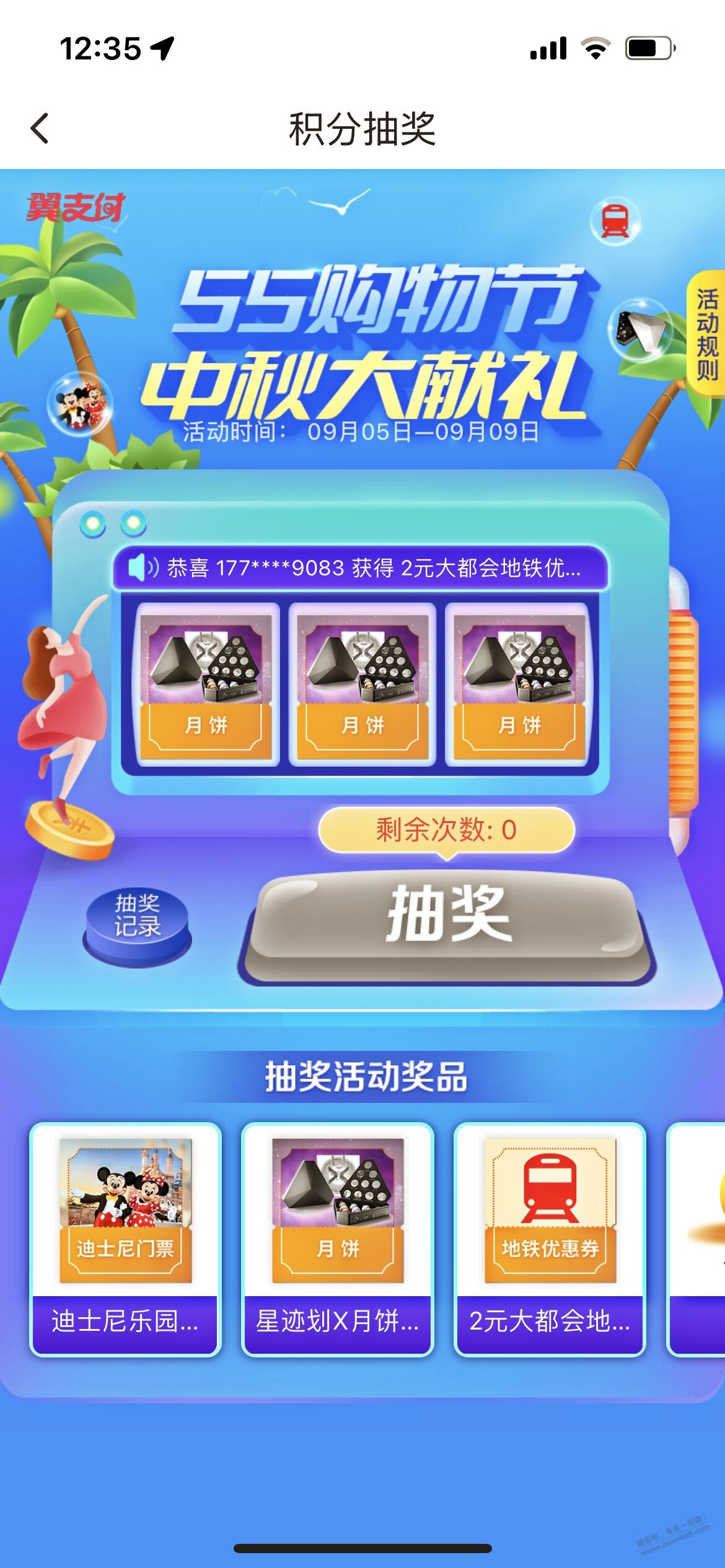This screenshot has height=1568, width=725.
Task: Open the 2元大都会地铁 coupon prize card
Action: pyautogui.click(x=550, y=1239)
